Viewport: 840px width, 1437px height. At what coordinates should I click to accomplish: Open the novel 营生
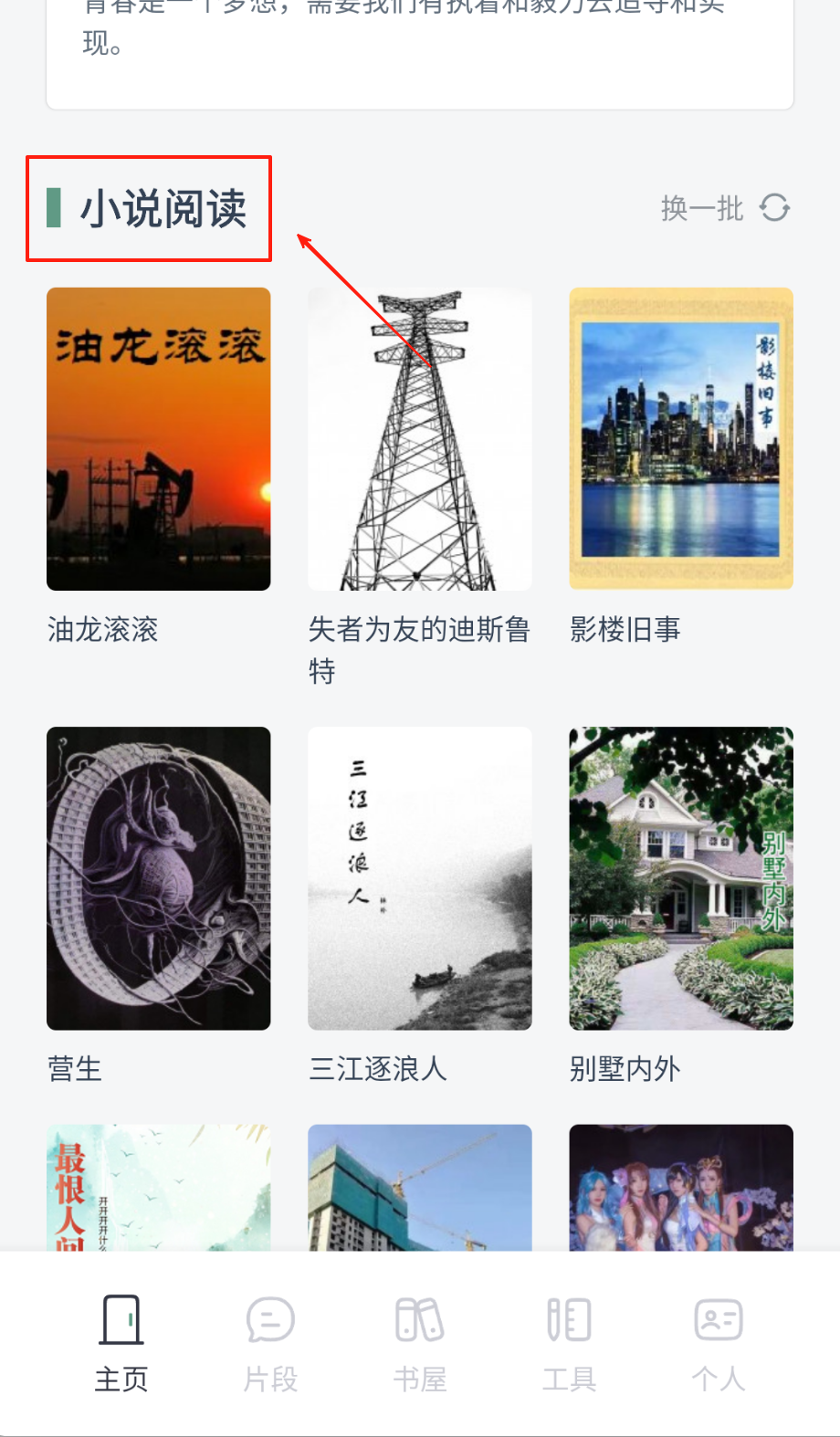click(159, 878)
